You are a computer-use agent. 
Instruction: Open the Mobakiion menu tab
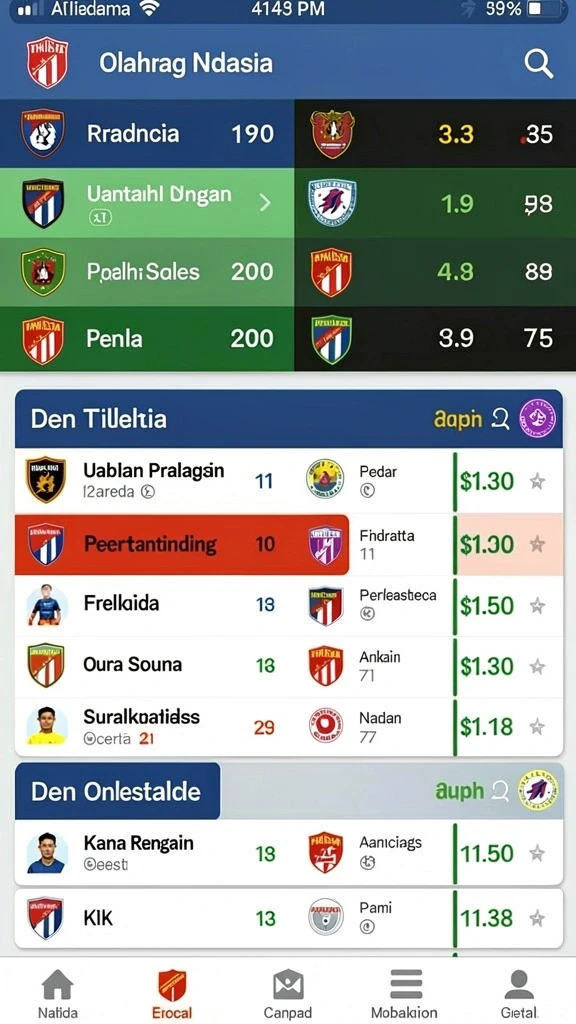pos(404,993)
